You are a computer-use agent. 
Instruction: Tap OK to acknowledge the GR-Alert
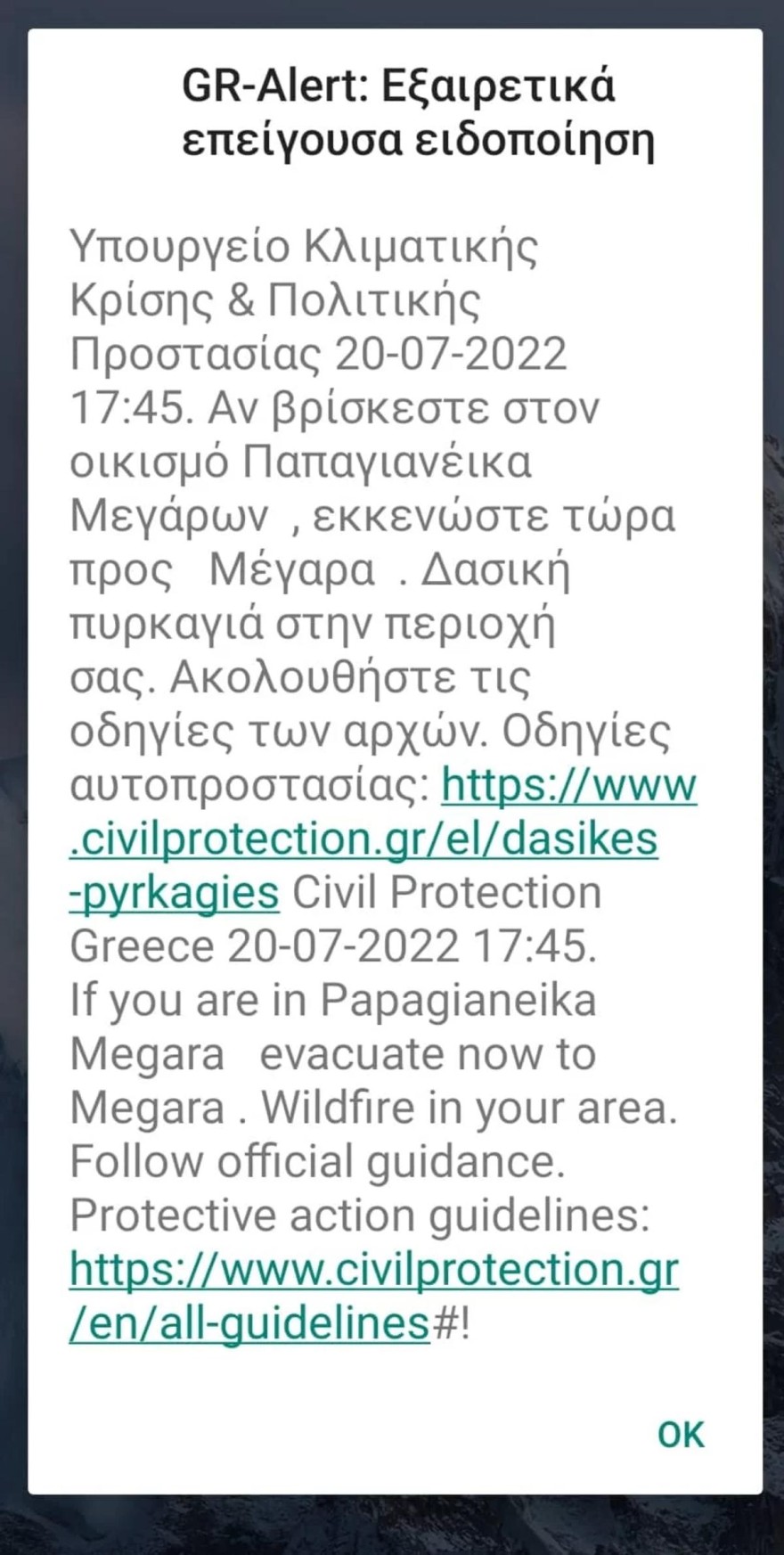tap(680, 1431)
